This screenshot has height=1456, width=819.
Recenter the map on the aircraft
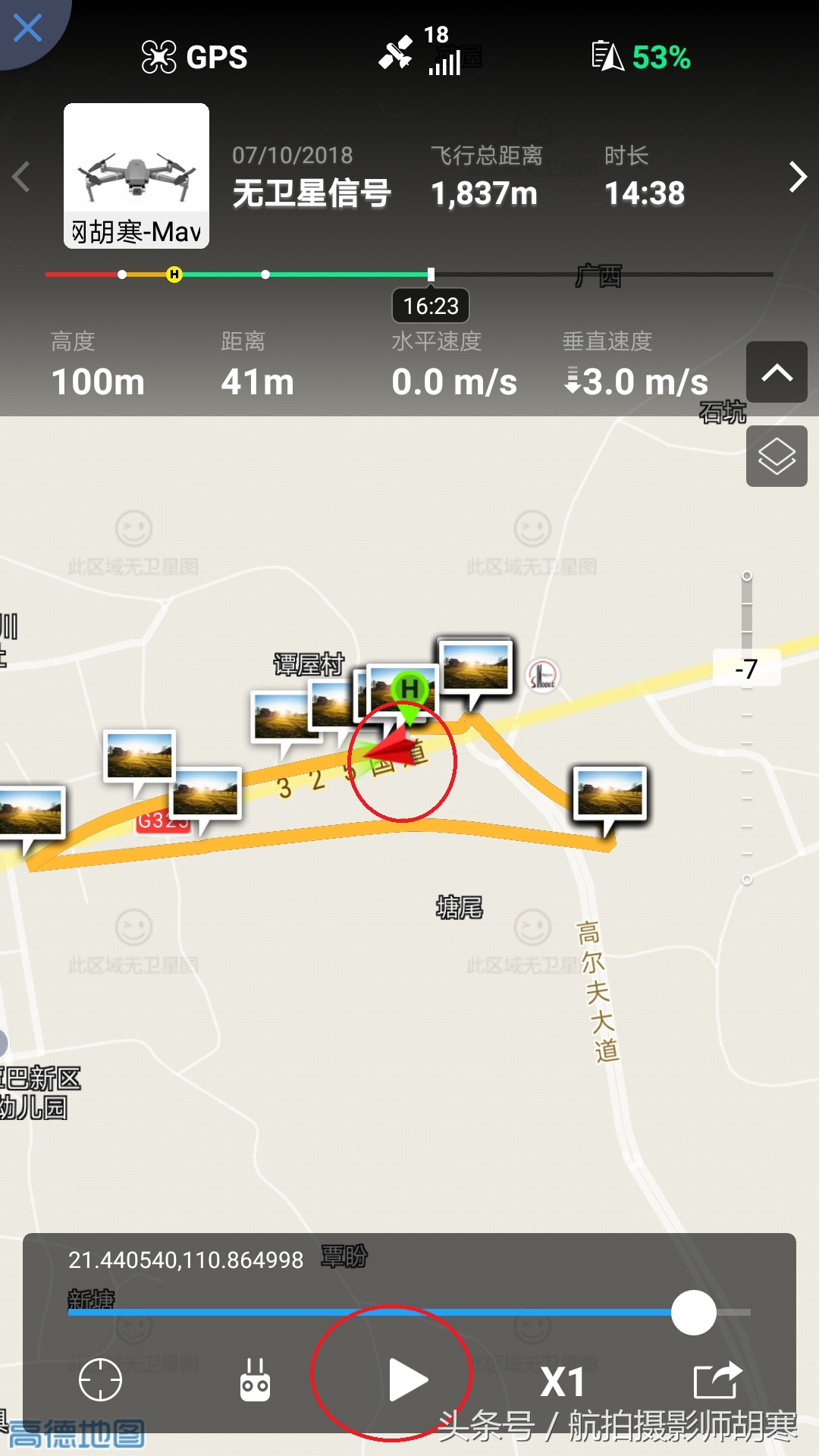click(x=100, y=1380)
